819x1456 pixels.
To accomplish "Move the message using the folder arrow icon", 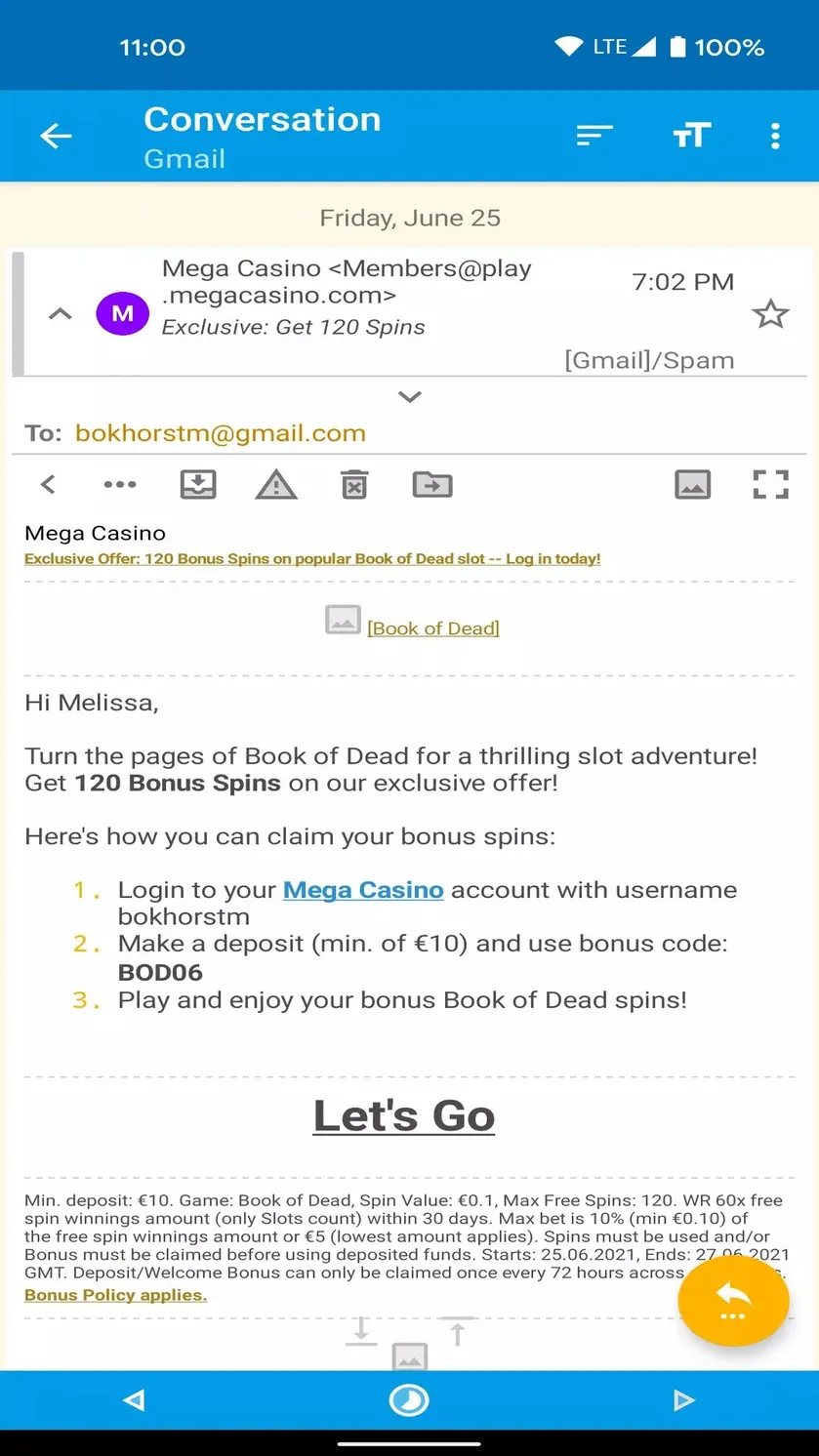I will point(432,484).
